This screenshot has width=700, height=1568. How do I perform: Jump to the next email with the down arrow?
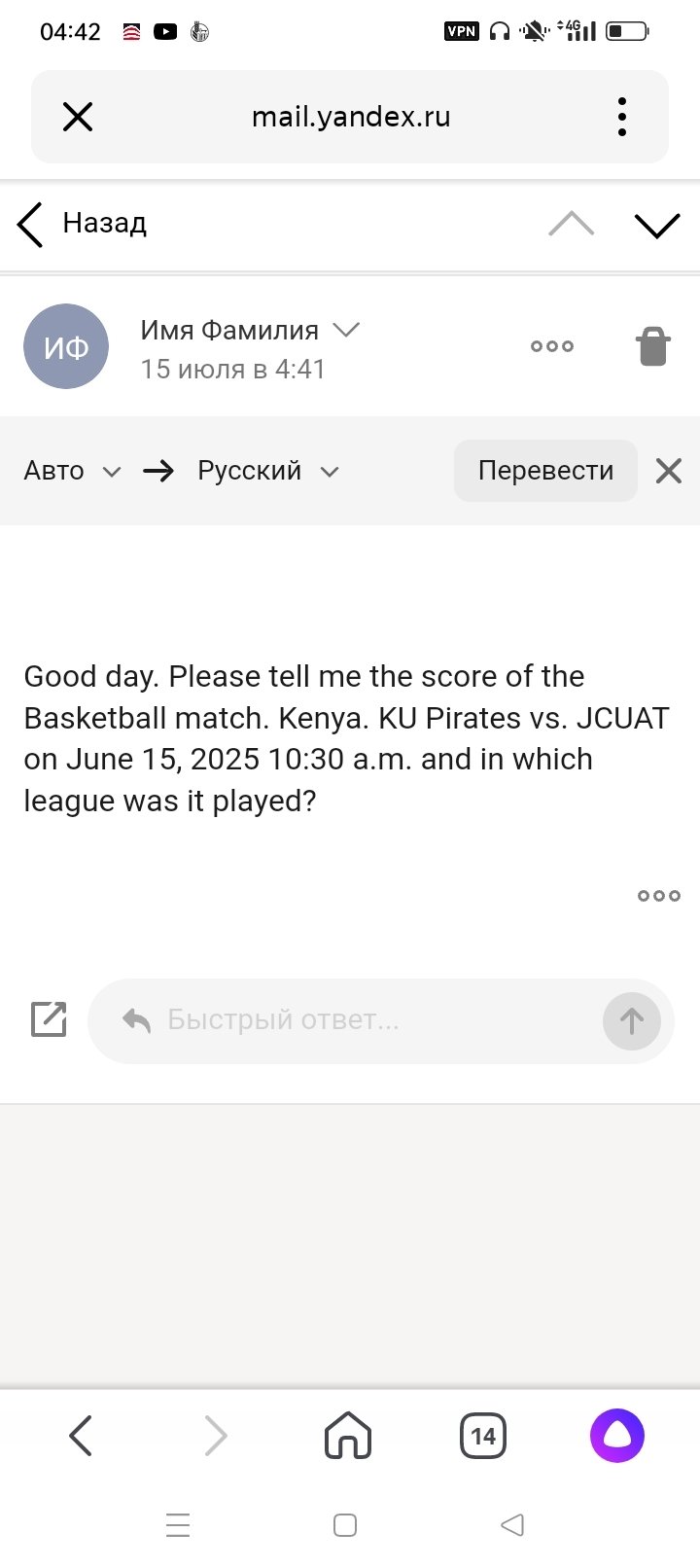click(657, 225)
